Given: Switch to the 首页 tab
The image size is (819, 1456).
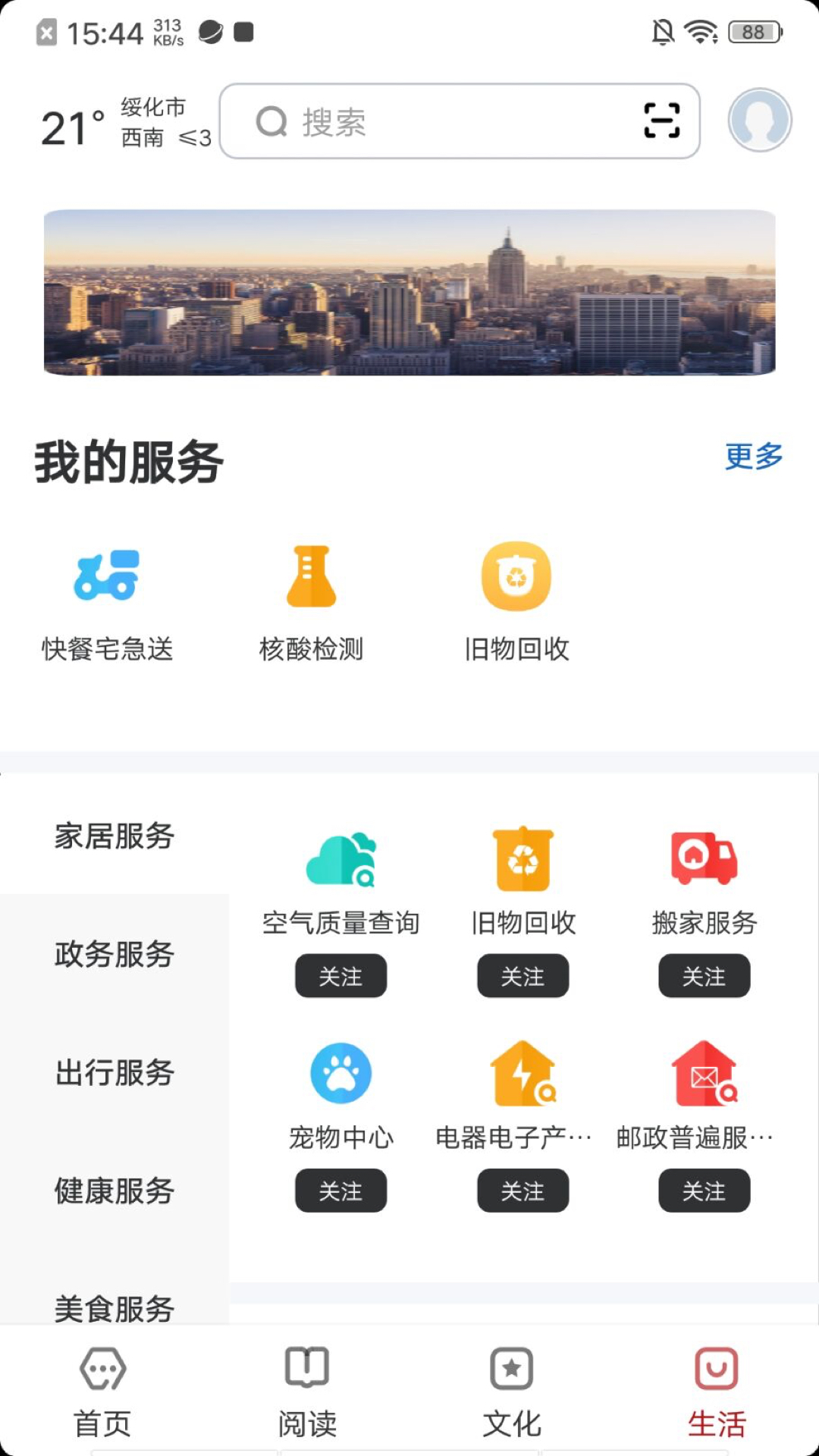Looking at the screenshot, I should 102,1392.
